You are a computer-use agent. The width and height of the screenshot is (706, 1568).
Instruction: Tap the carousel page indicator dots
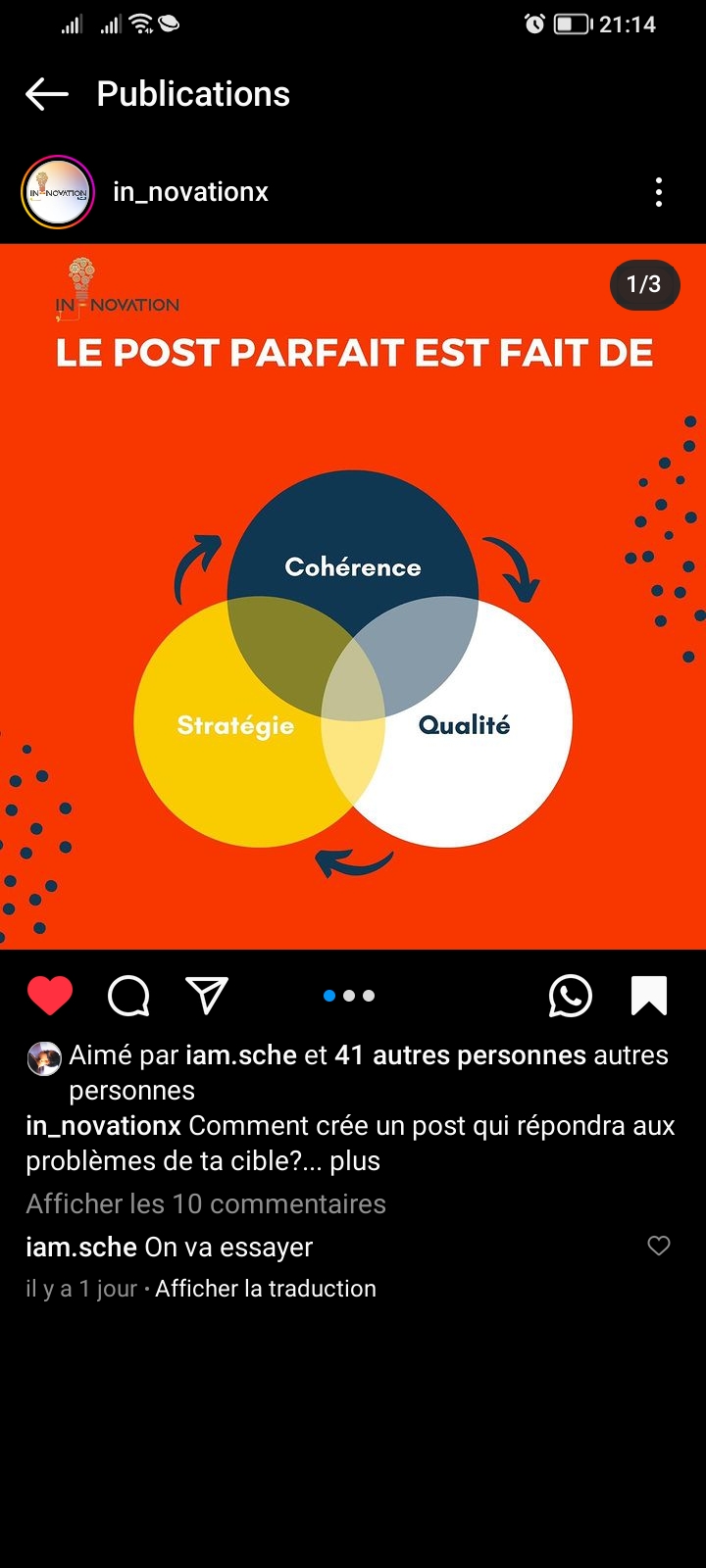point(349,996)
